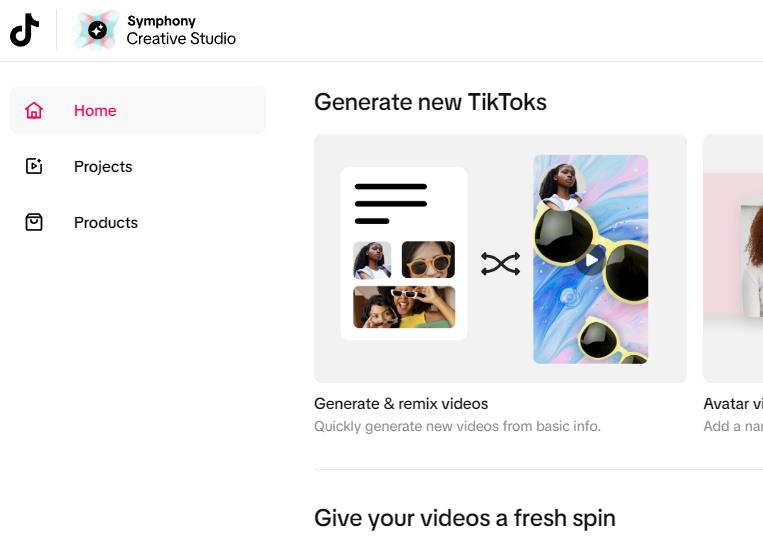Go to the Products section
Screen dimensions: 763x540
coord(105,223)
